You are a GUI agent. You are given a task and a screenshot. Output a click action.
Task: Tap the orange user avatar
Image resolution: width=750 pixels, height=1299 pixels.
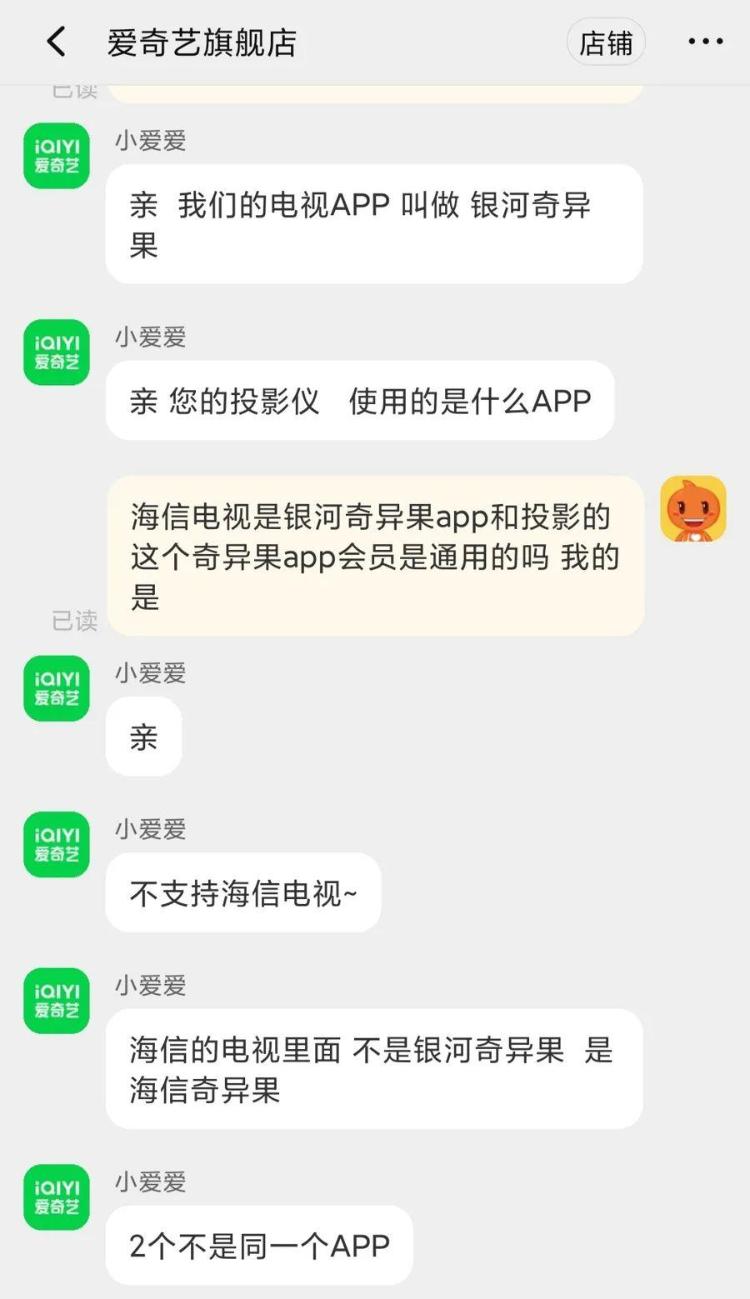tap(693, 509)
